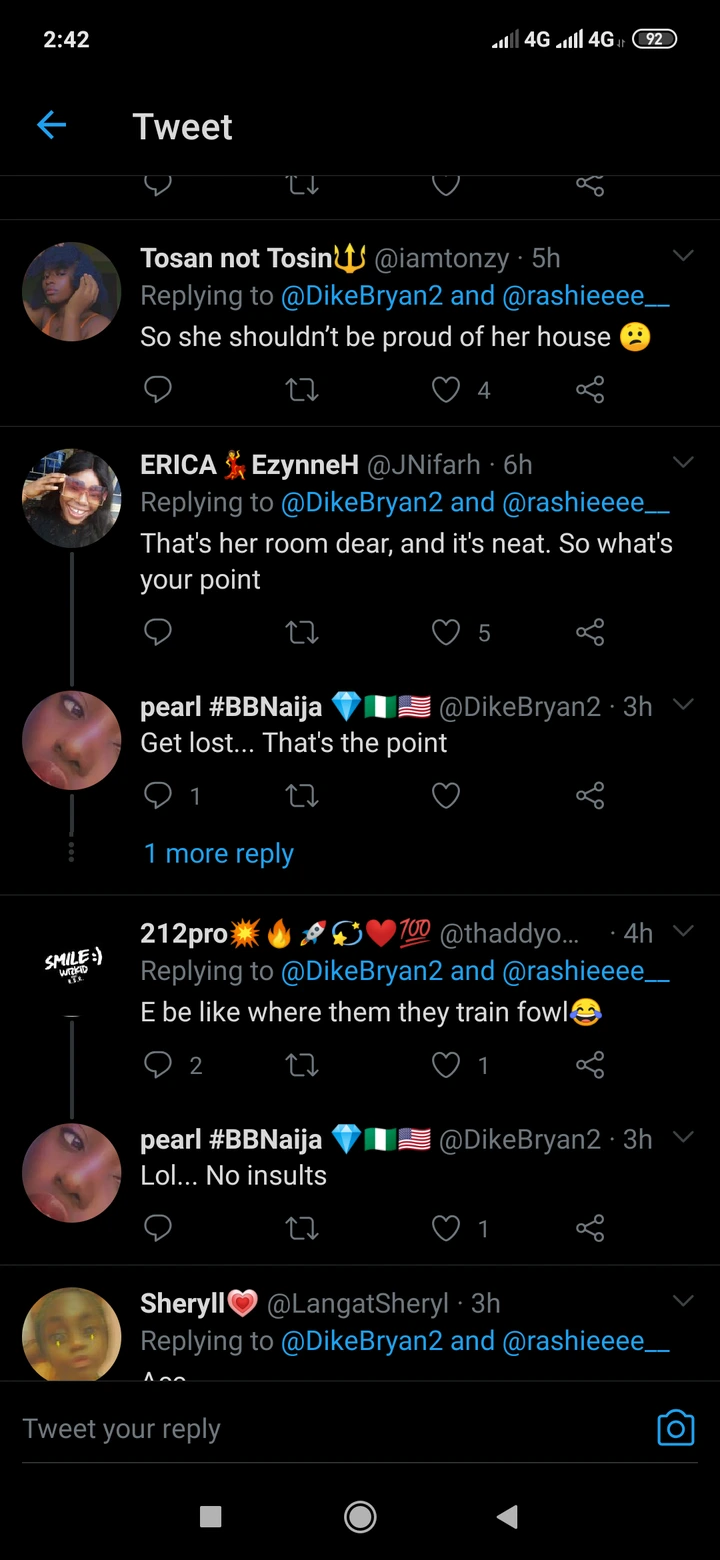Expand the "1 more reply" link
The image size is (720, 1560).
[219, 853]
